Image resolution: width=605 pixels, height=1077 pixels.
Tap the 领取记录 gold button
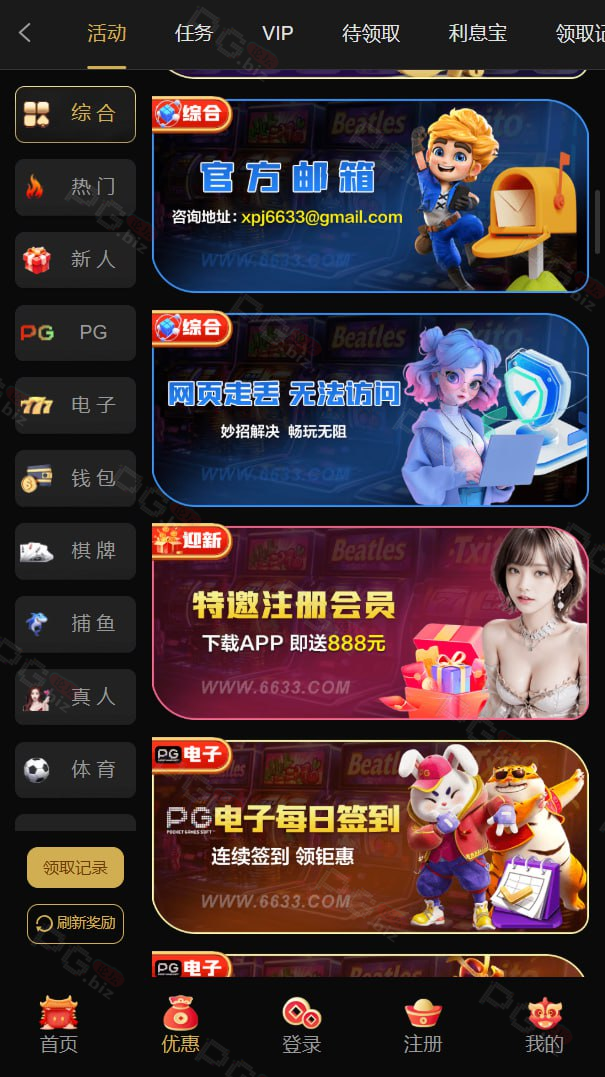pos(76,868)
